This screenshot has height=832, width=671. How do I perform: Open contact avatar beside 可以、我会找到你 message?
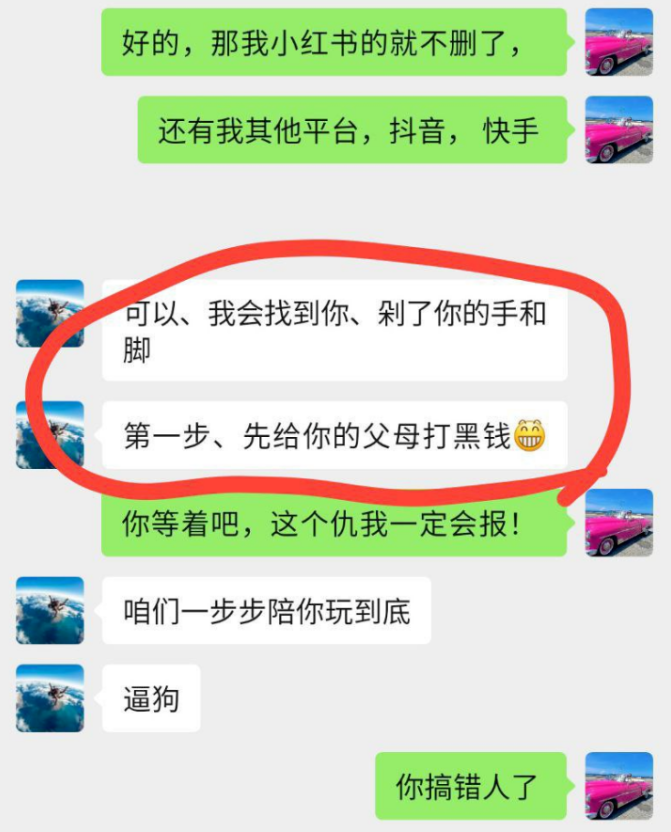tap(50, 313)
